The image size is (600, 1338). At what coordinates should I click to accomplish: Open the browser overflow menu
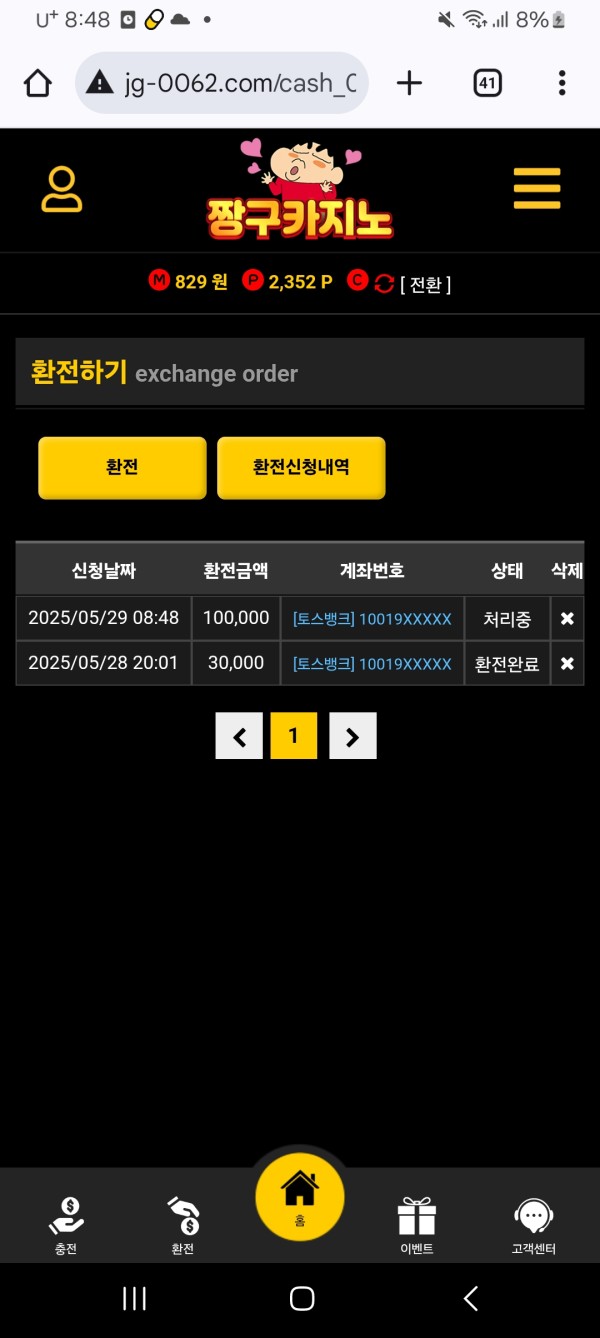pyautogui.click(x=561, y=83)
